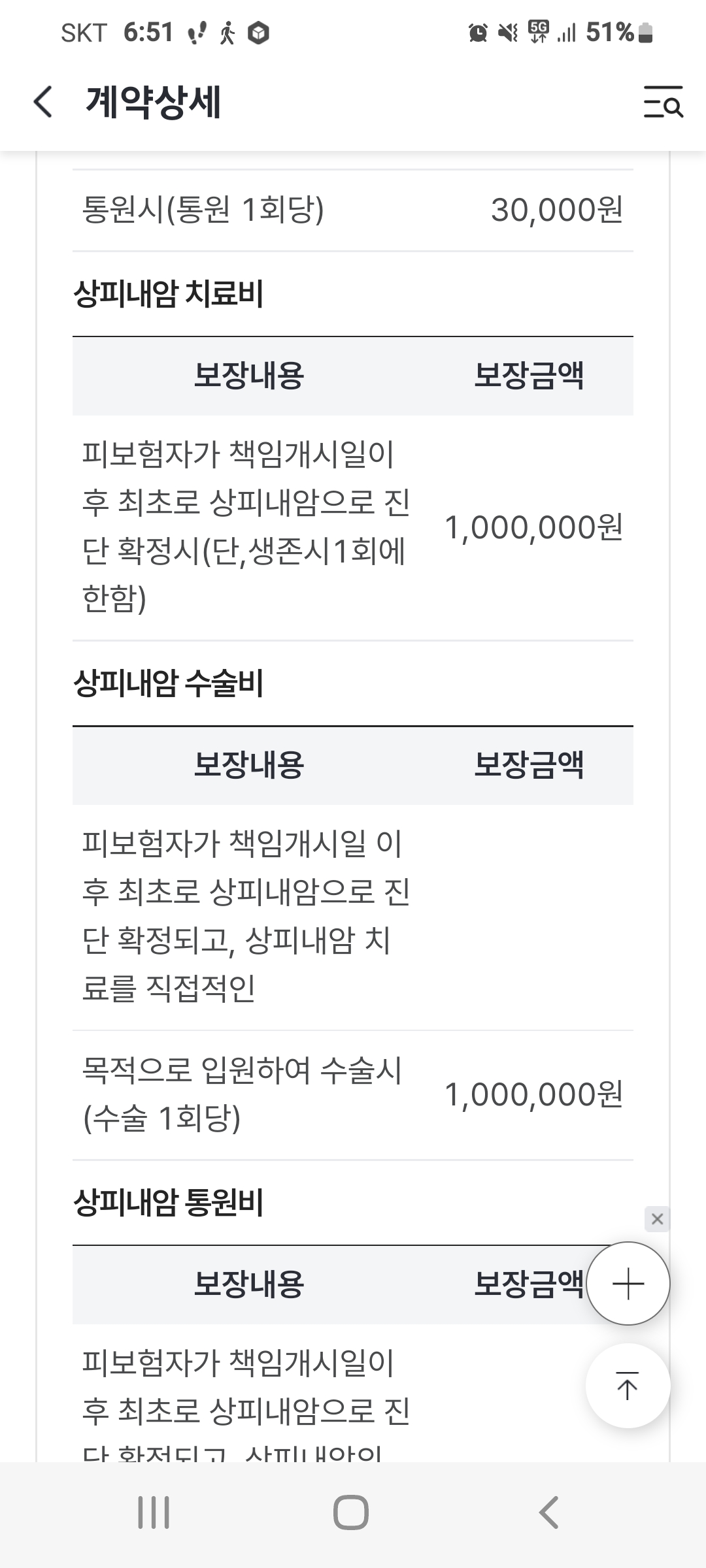Open recent apps from the navigation bar

click(154, 1512)
